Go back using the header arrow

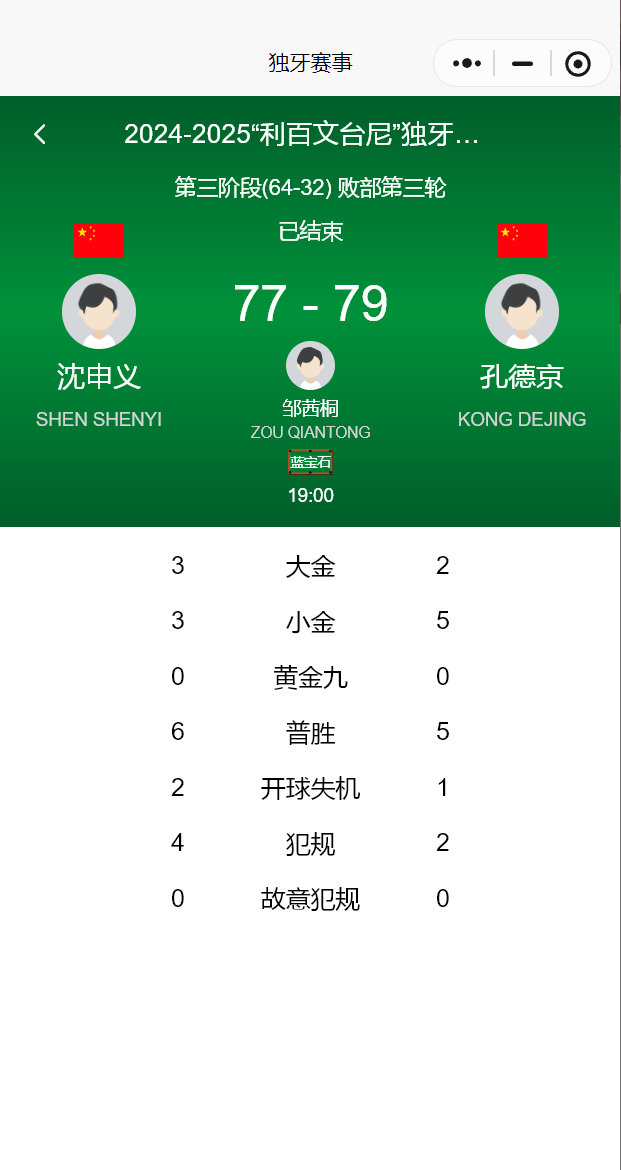click(40, 134)
